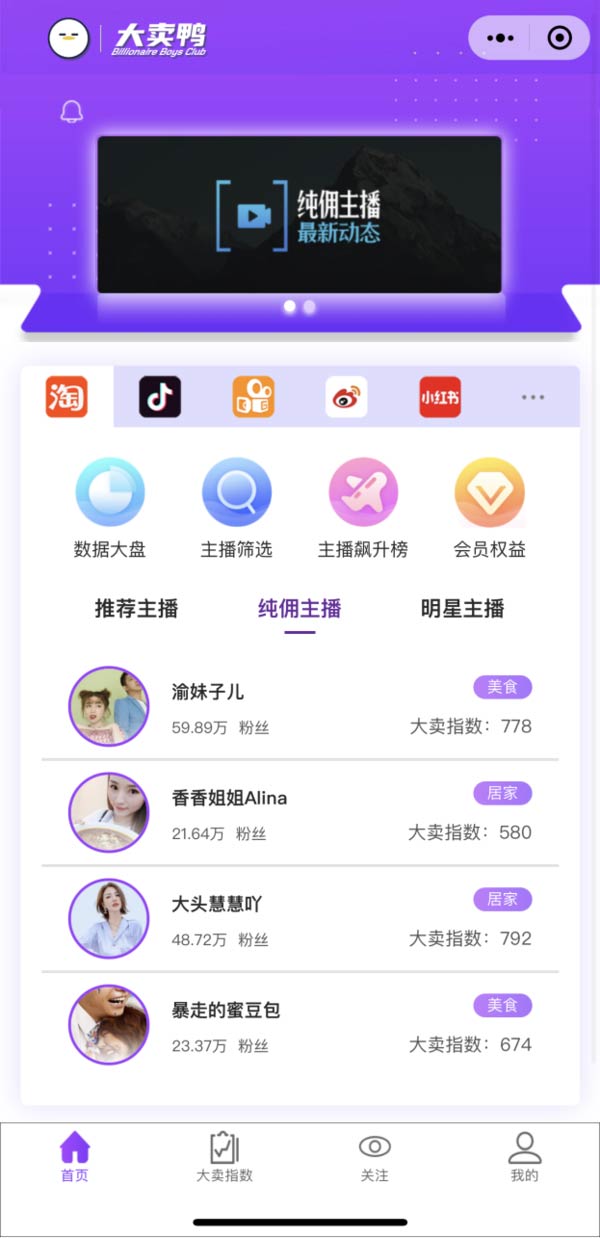This screenshot has width=600, height=1238.
Task: Show more platforms via the three dots
Action: pos(533,397)
